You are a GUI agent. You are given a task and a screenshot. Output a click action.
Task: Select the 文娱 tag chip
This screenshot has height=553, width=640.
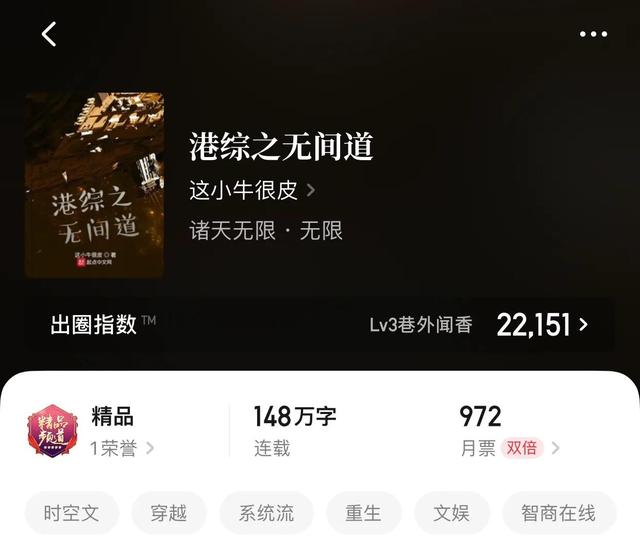tap(452, 513)
